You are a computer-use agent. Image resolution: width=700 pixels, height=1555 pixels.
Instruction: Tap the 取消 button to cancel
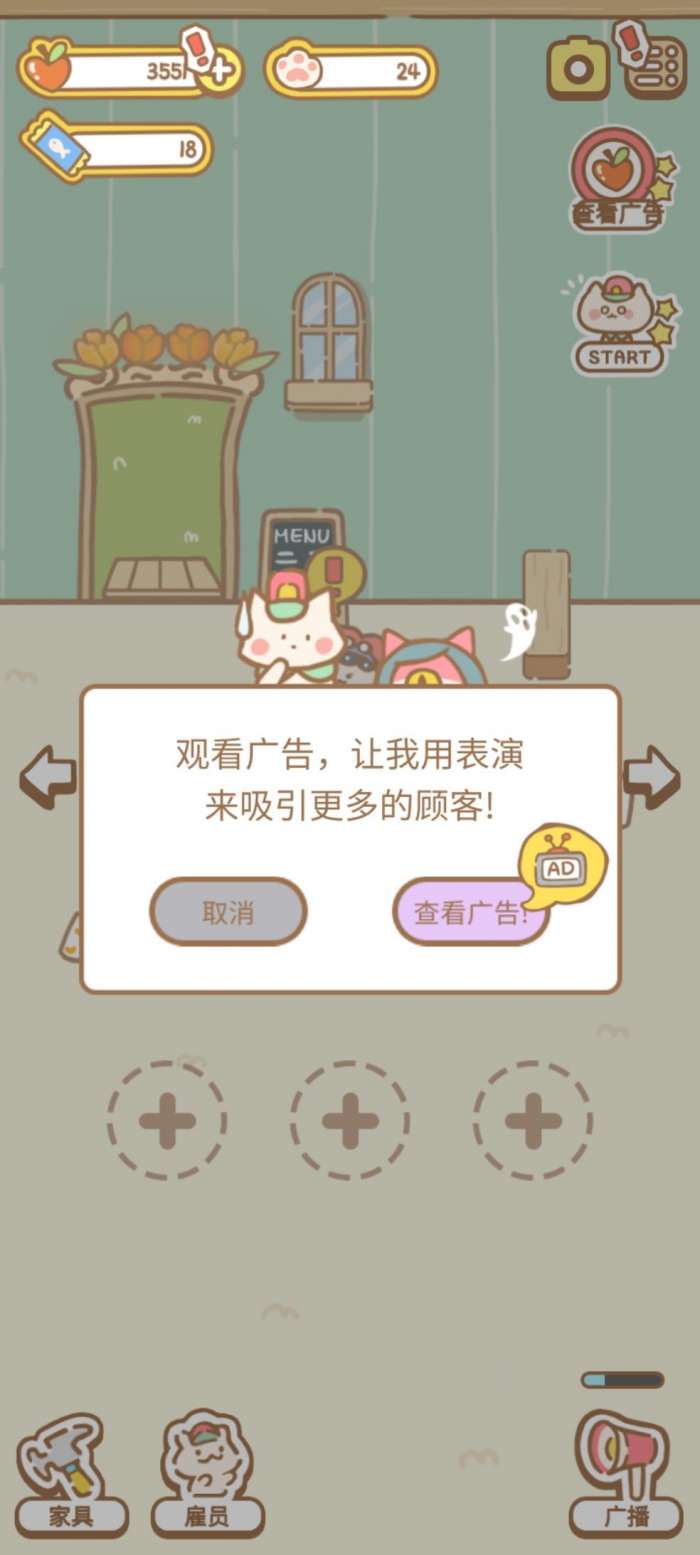(228, 912)
